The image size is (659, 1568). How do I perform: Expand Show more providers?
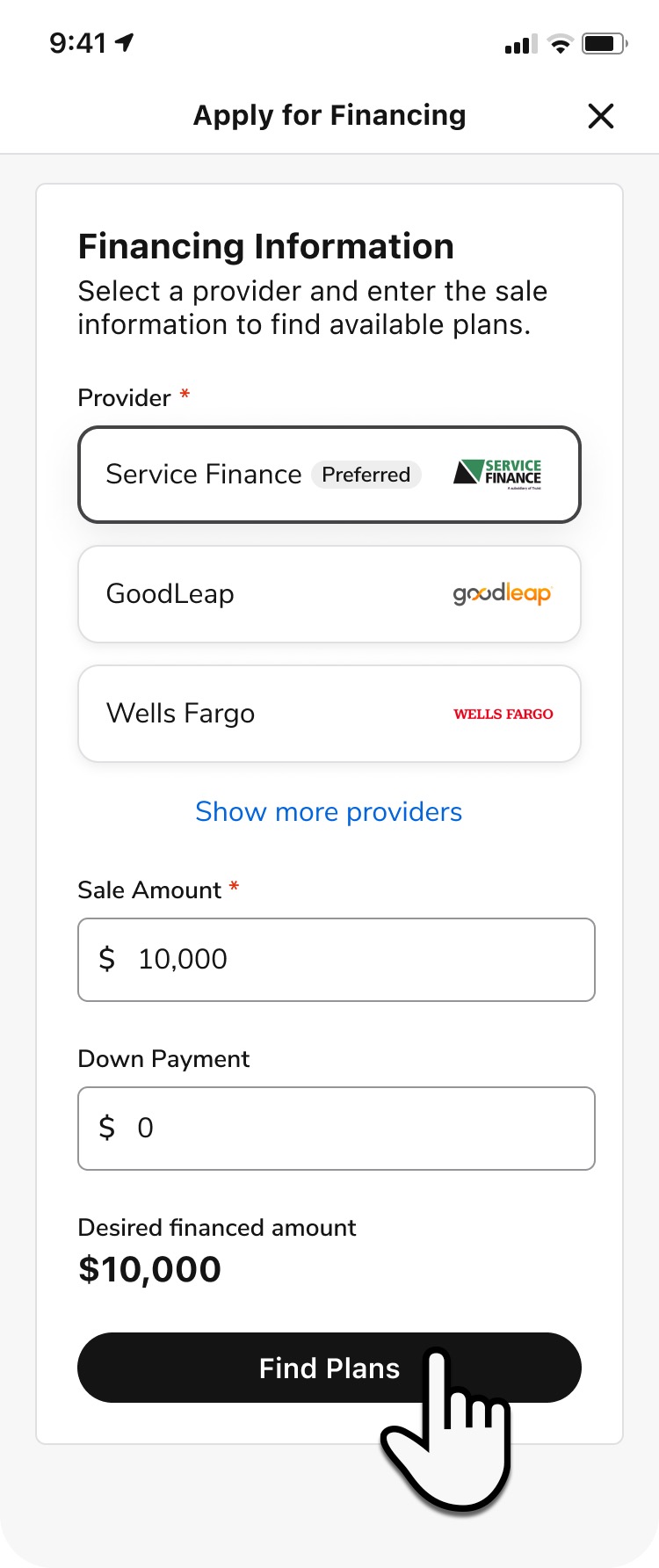pos(329,811)
